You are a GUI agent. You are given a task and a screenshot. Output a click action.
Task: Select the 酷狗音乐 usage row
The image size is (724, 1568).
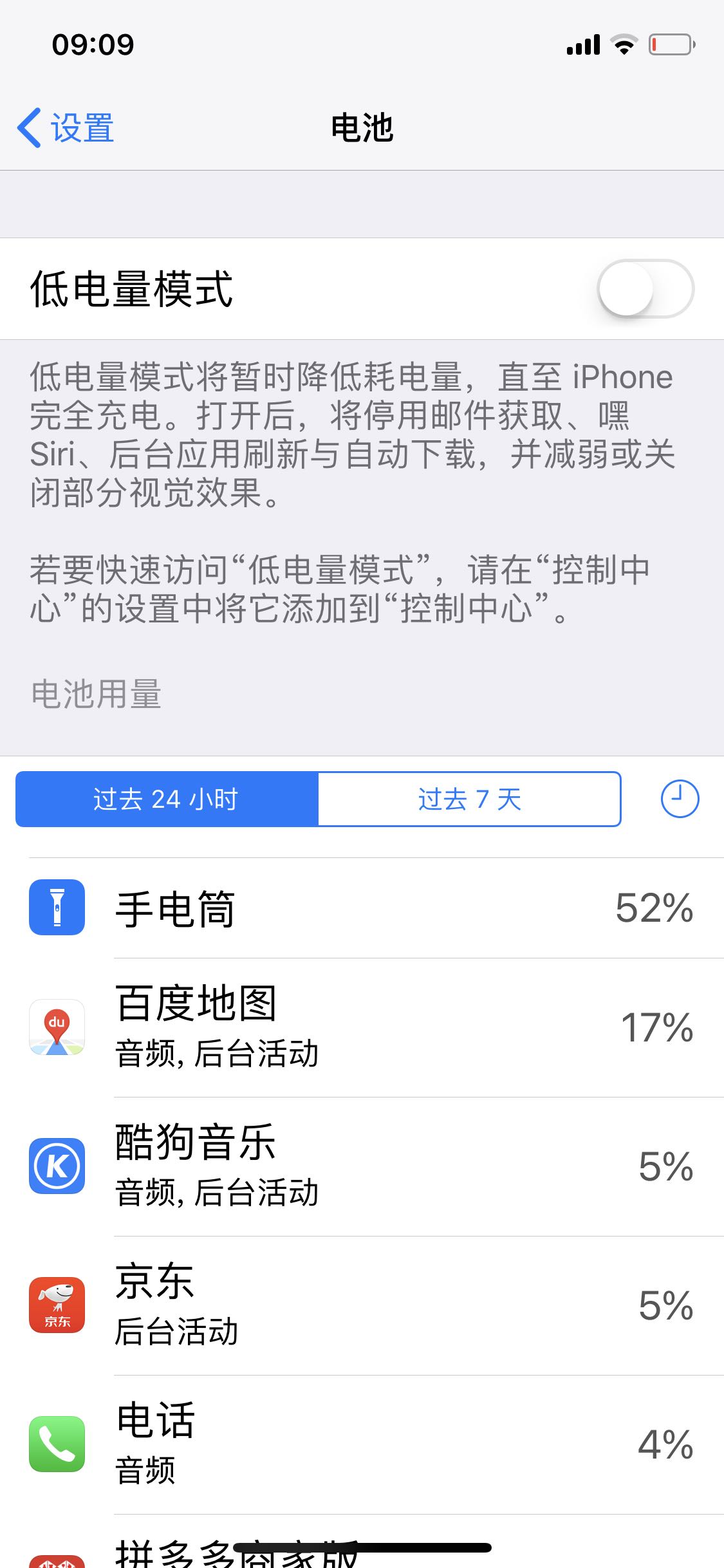[x=362, y=1166]
